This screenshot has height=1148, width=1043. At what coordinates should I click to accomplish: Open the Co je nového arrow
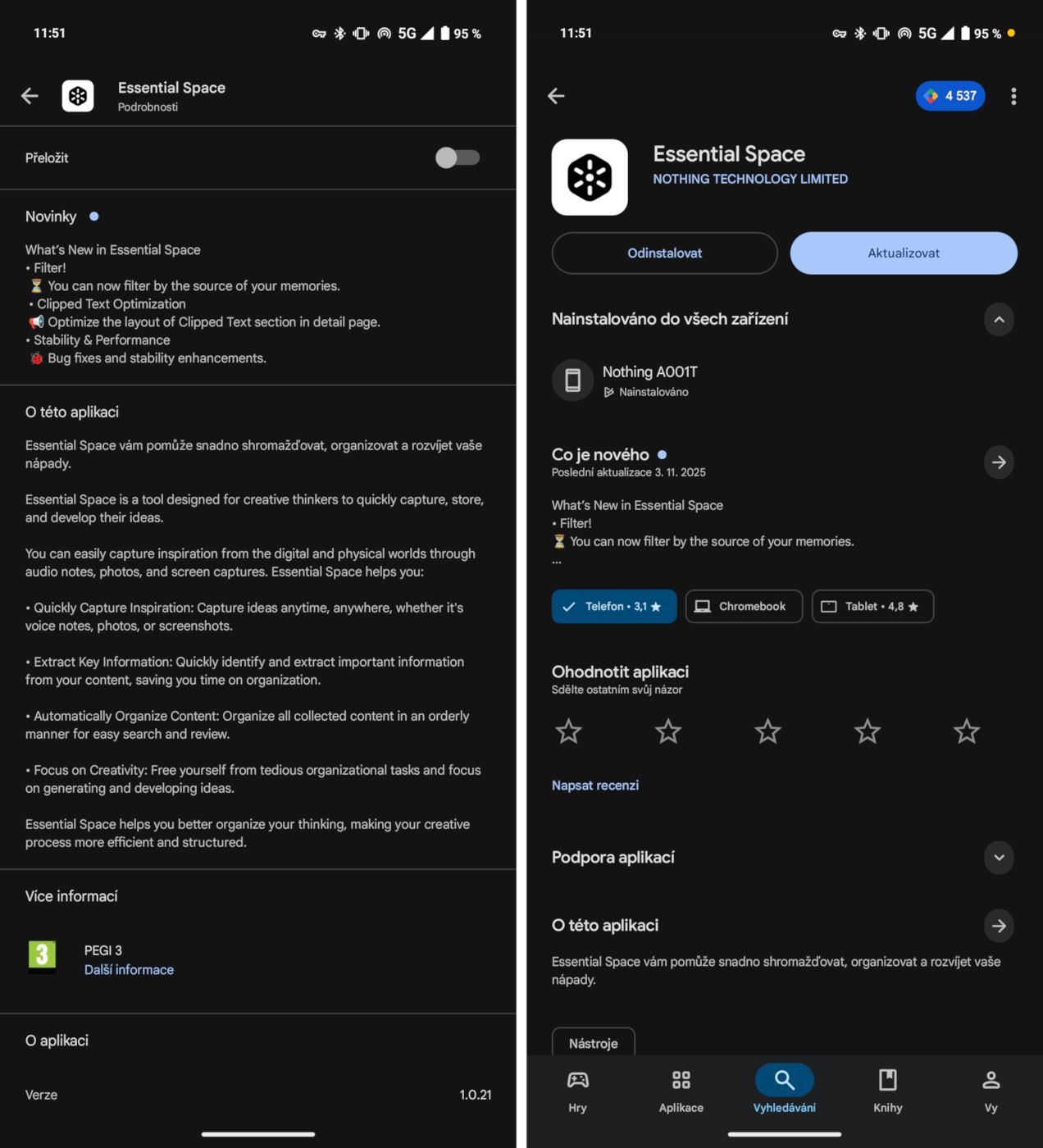click(x=998, y=462)
